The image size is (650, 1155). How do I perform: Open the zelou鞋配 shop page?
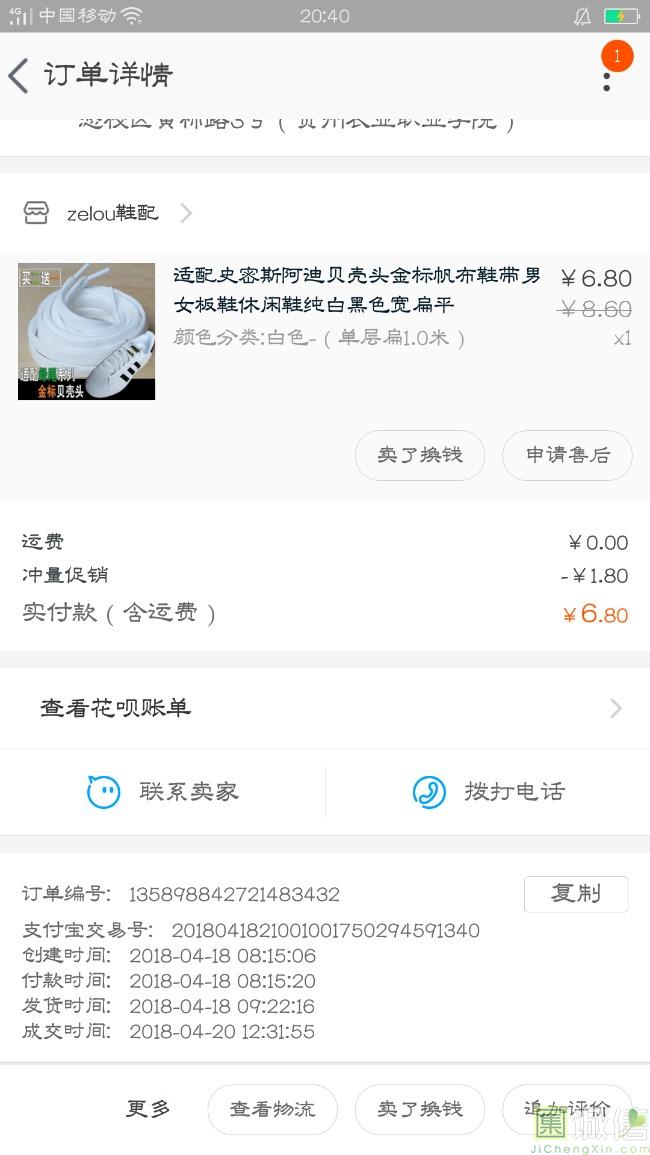coord(110,213)
